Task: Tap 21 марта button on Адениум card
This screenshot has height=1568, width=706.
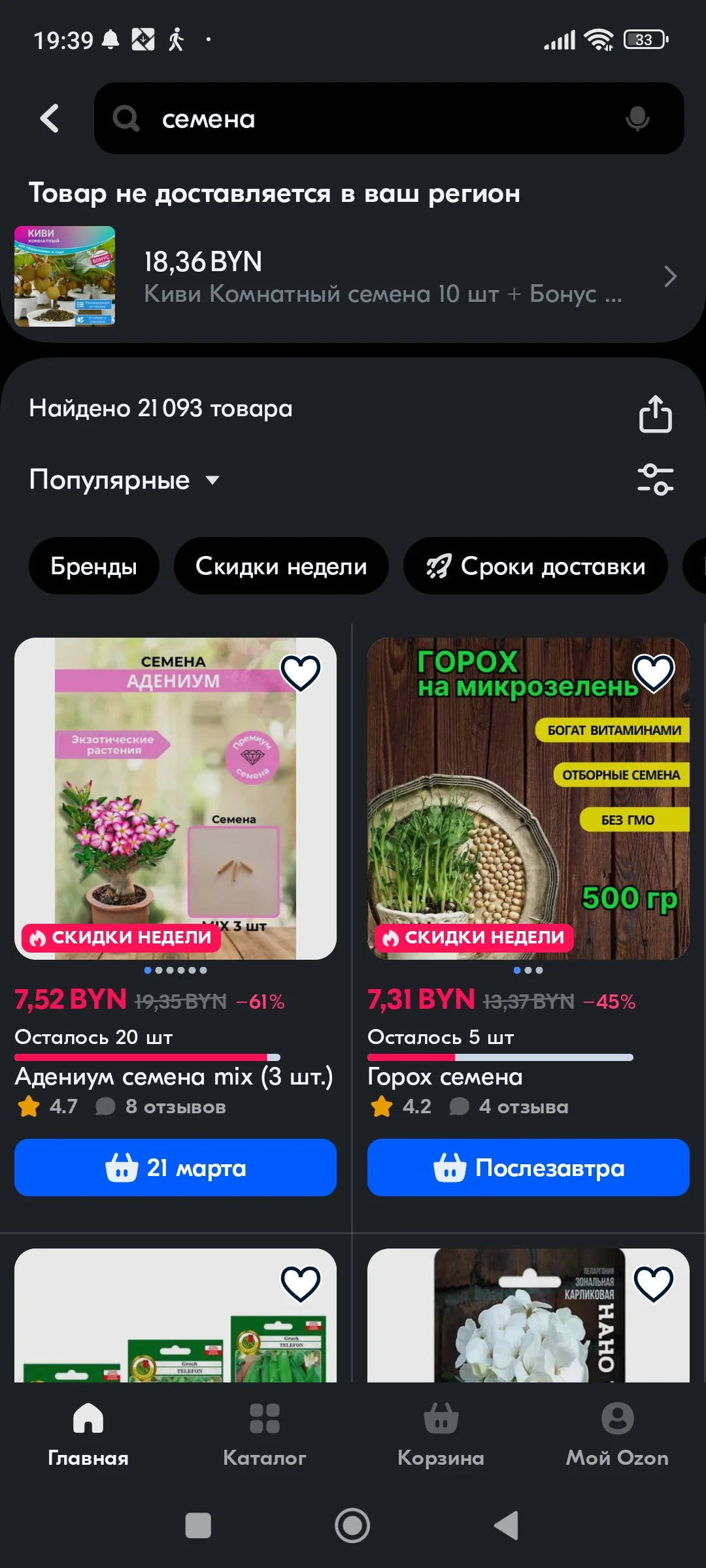Action: point(175,1168)
